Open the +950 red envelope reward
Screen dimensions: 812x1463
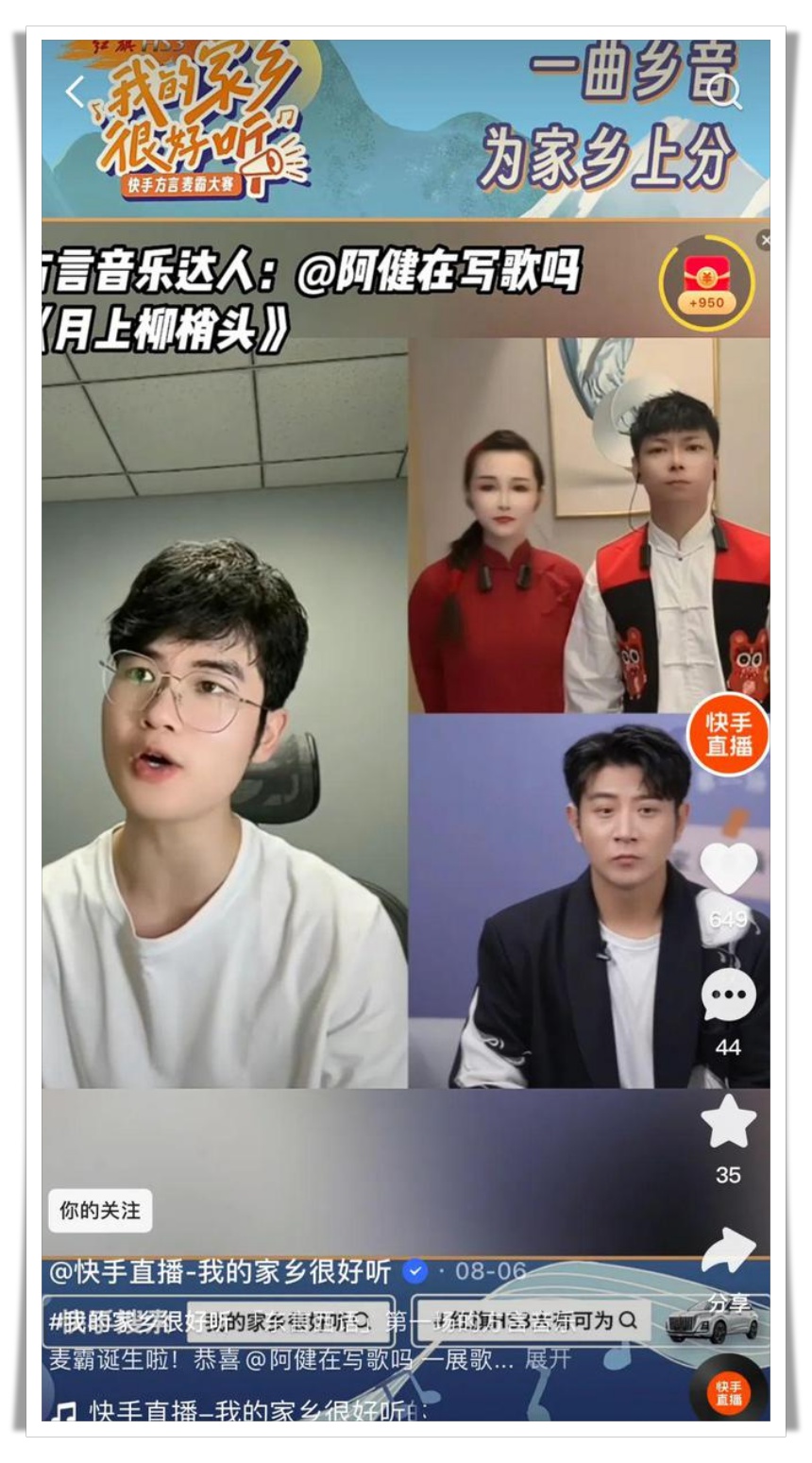(706, 282)
